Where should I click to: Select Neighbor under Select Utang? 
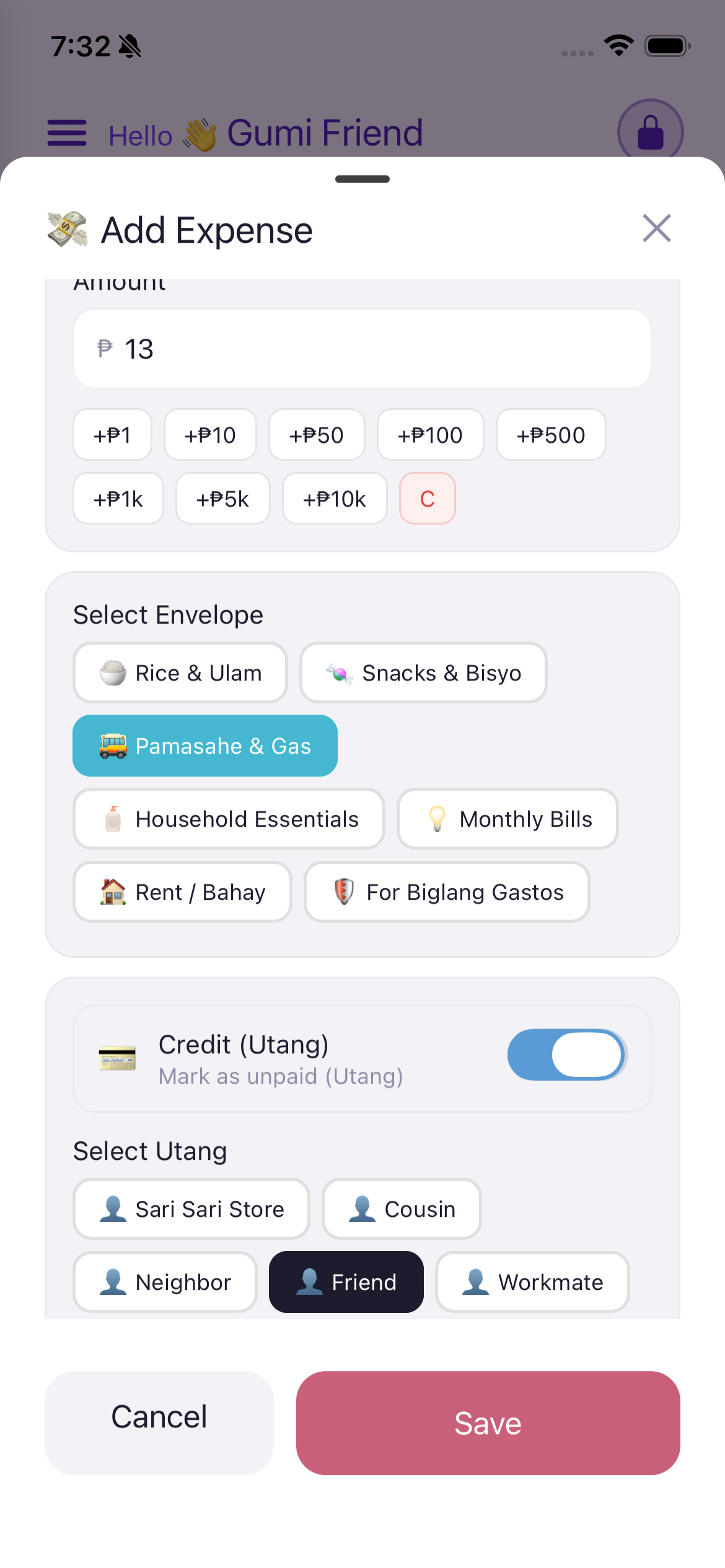(x=164, y=1282)
